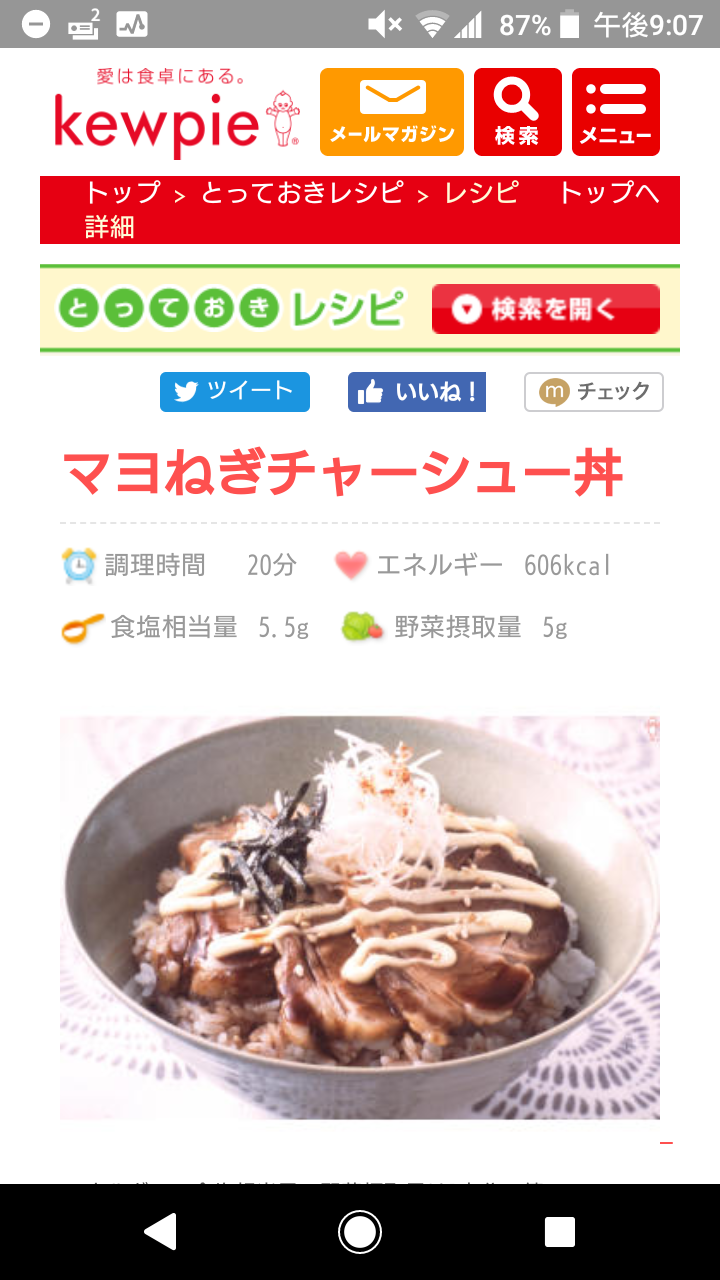Go back using the system back button
The height and width of the screenshot is (1280, 720).
pos(160,1232)
